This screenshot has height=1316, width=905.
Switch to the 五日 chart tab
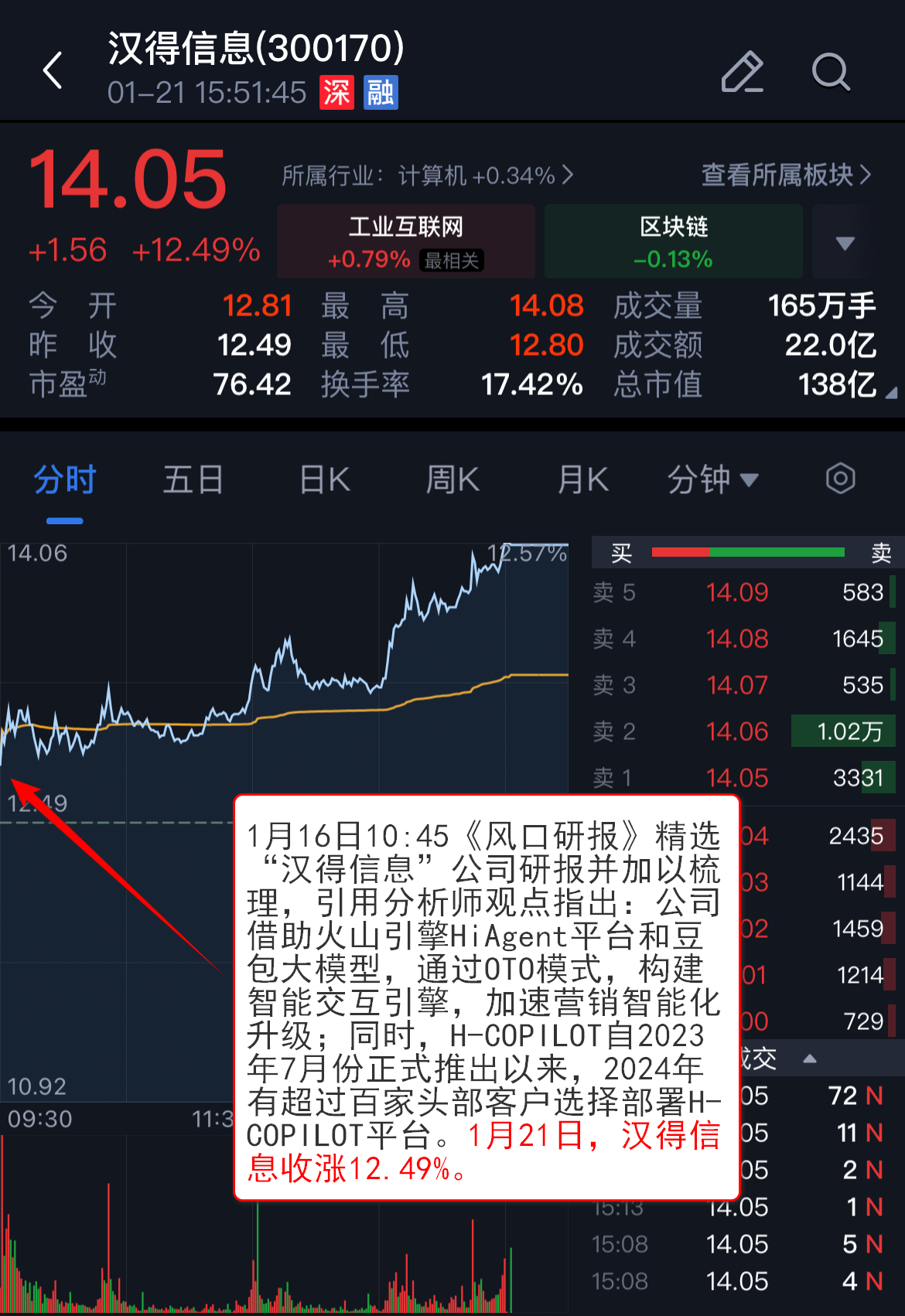193,479
